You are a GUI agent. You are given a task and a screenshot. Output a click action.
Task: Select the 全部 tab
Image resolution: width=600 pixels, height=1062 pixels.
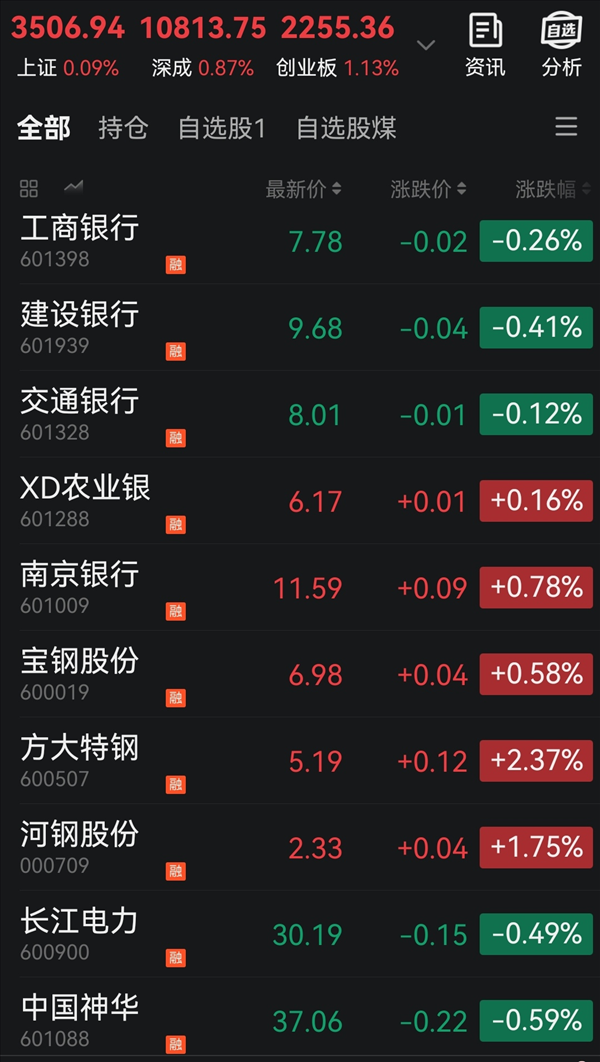(43, 127)
